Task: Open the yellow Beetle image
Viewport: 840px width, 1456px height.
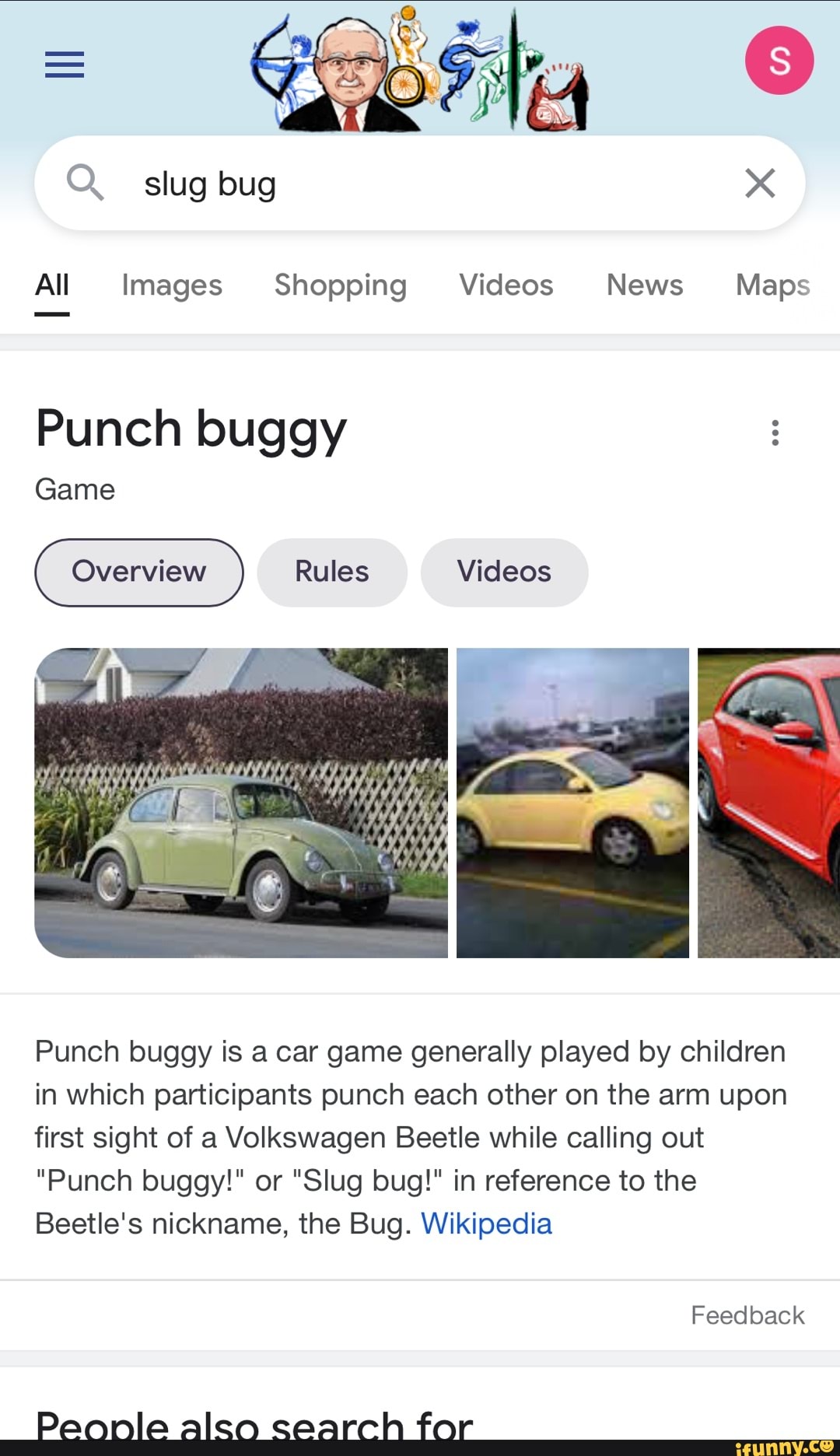Action: pos(572,803)
